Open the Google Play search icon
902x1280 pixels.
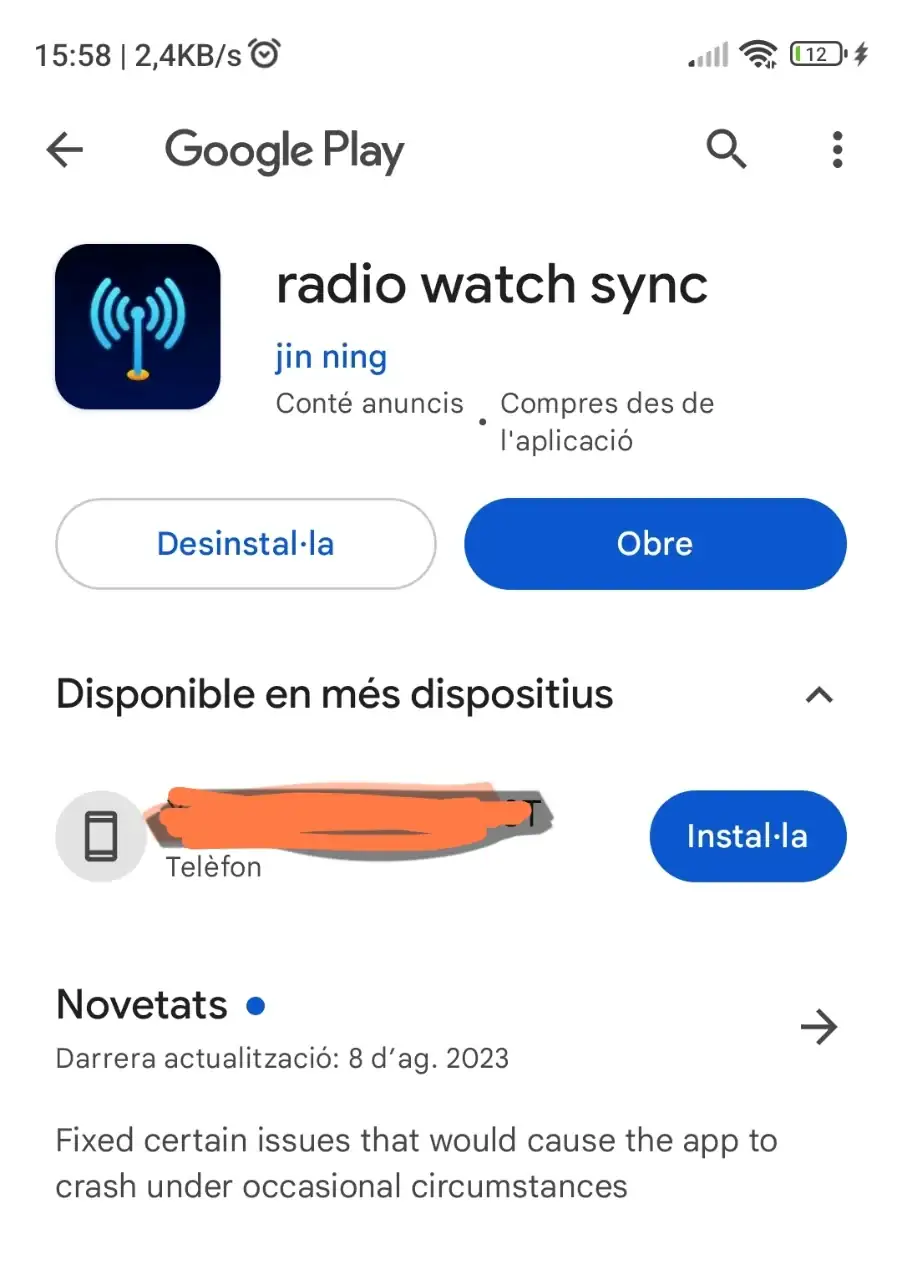[x=726, y=151]
